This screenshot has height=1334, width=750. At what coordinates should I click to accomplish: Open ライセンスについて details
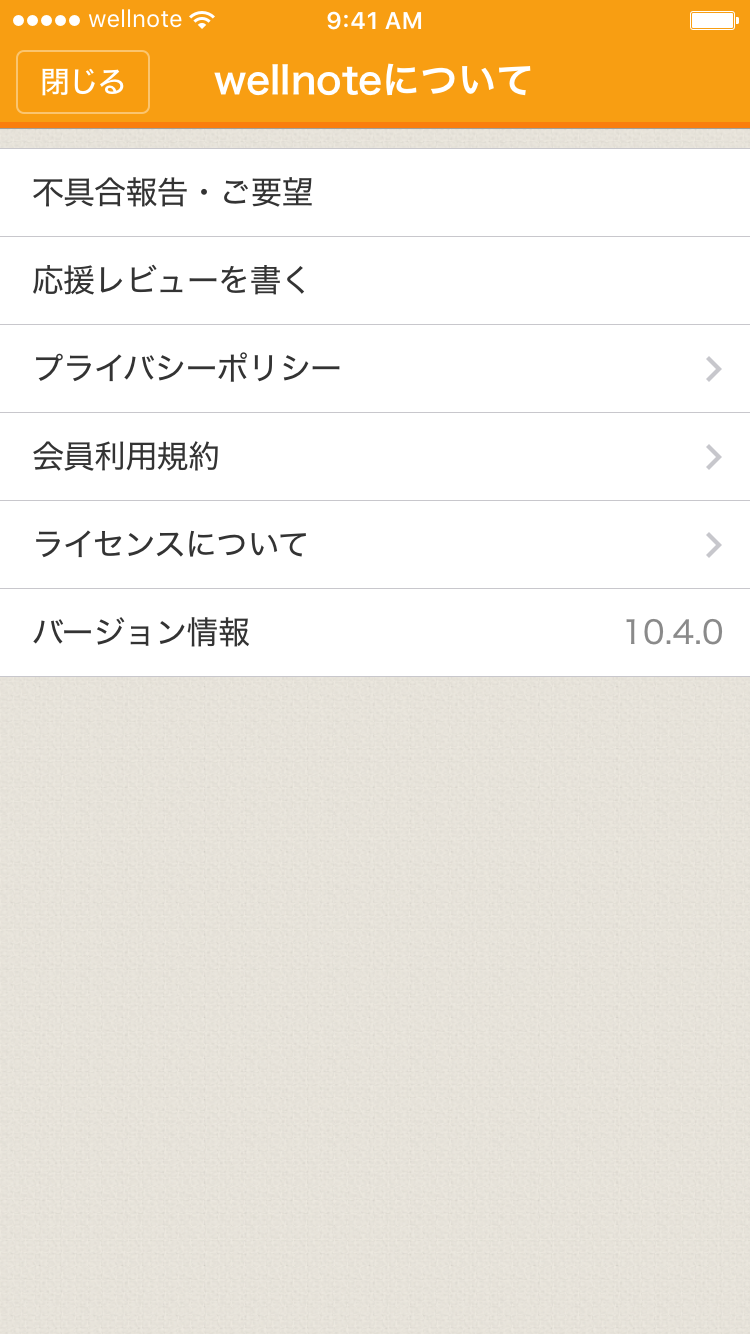(x=374, y=545)
